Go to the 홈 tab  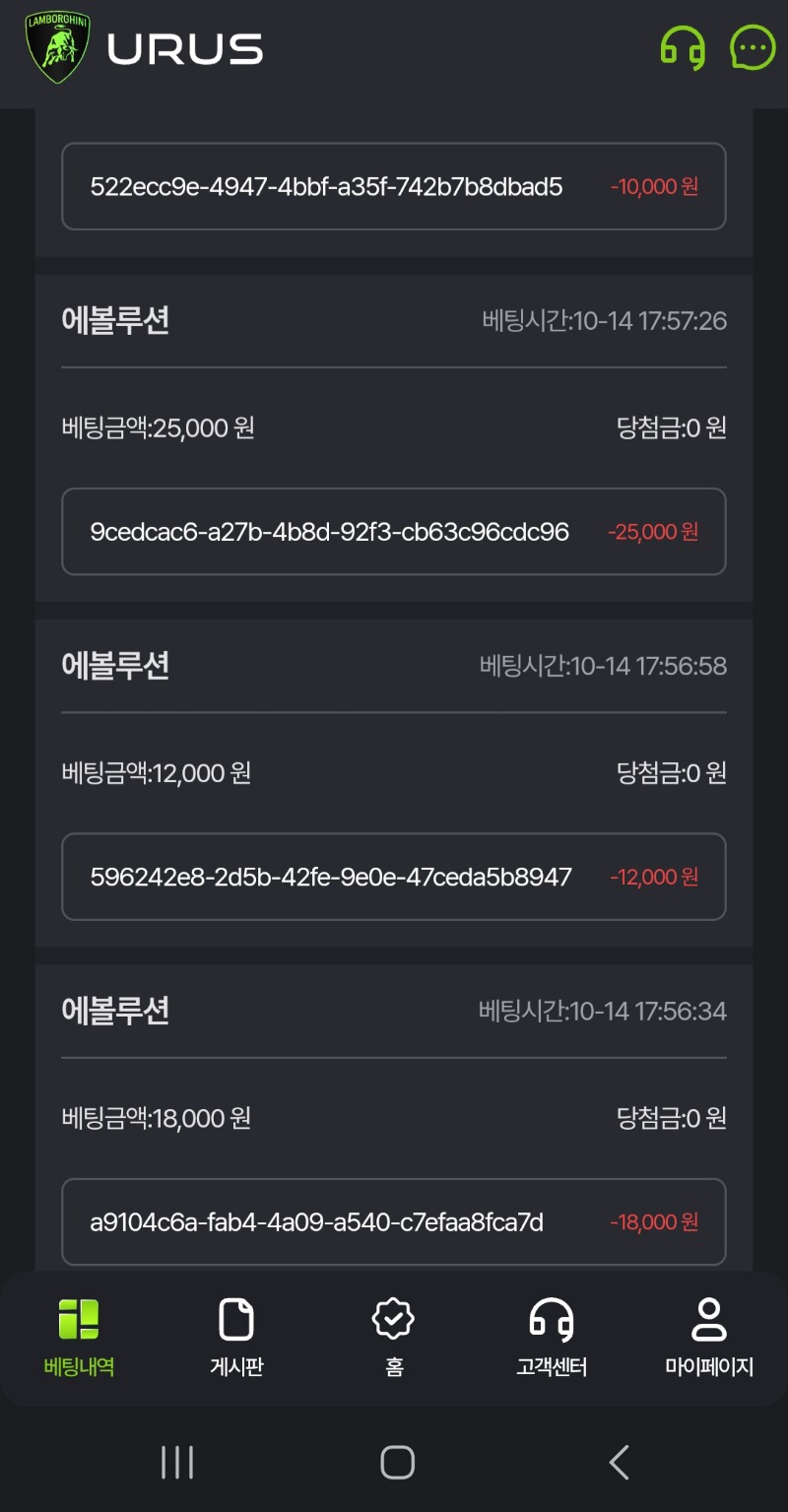[x=394, y=1338]
